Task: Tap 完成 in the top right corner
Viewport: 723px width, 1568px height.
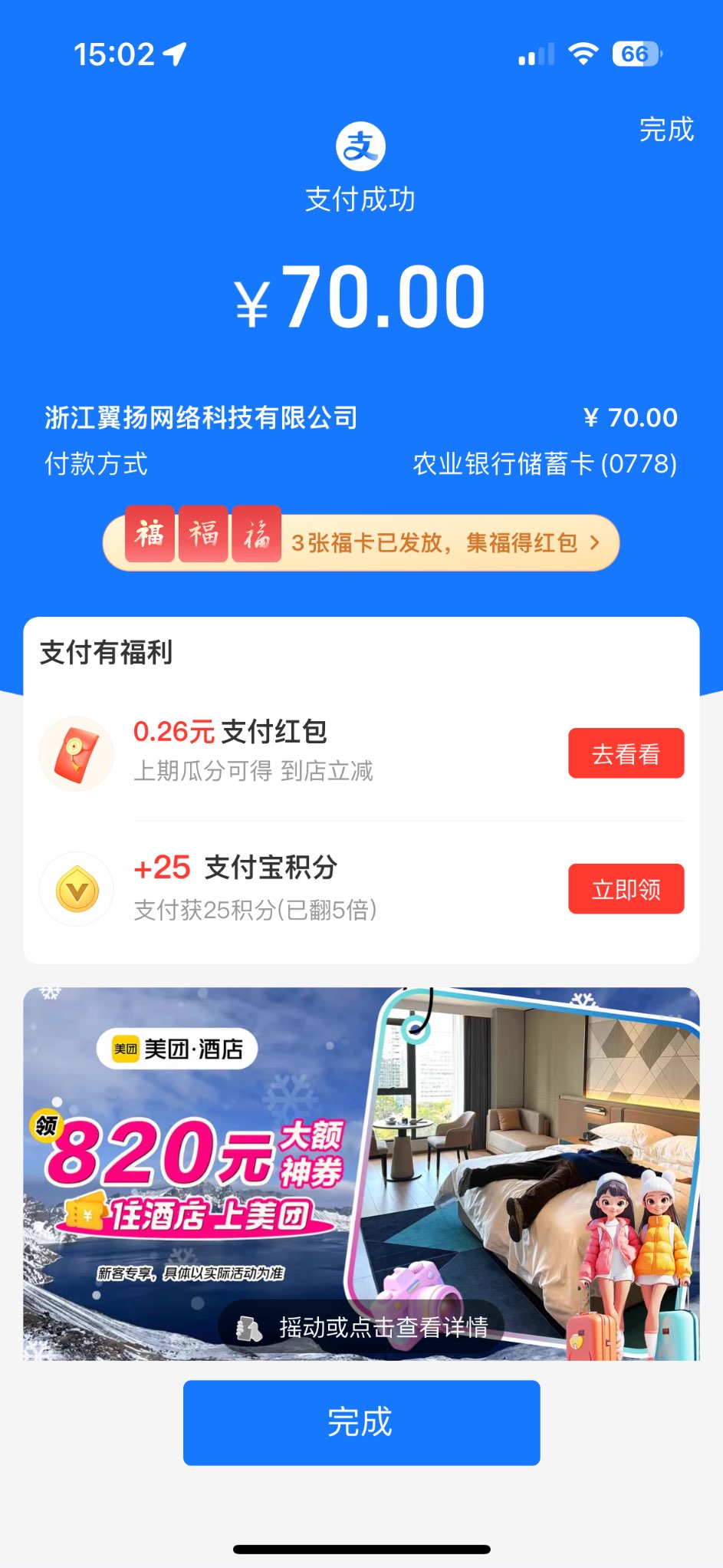Action: point(665,129)
